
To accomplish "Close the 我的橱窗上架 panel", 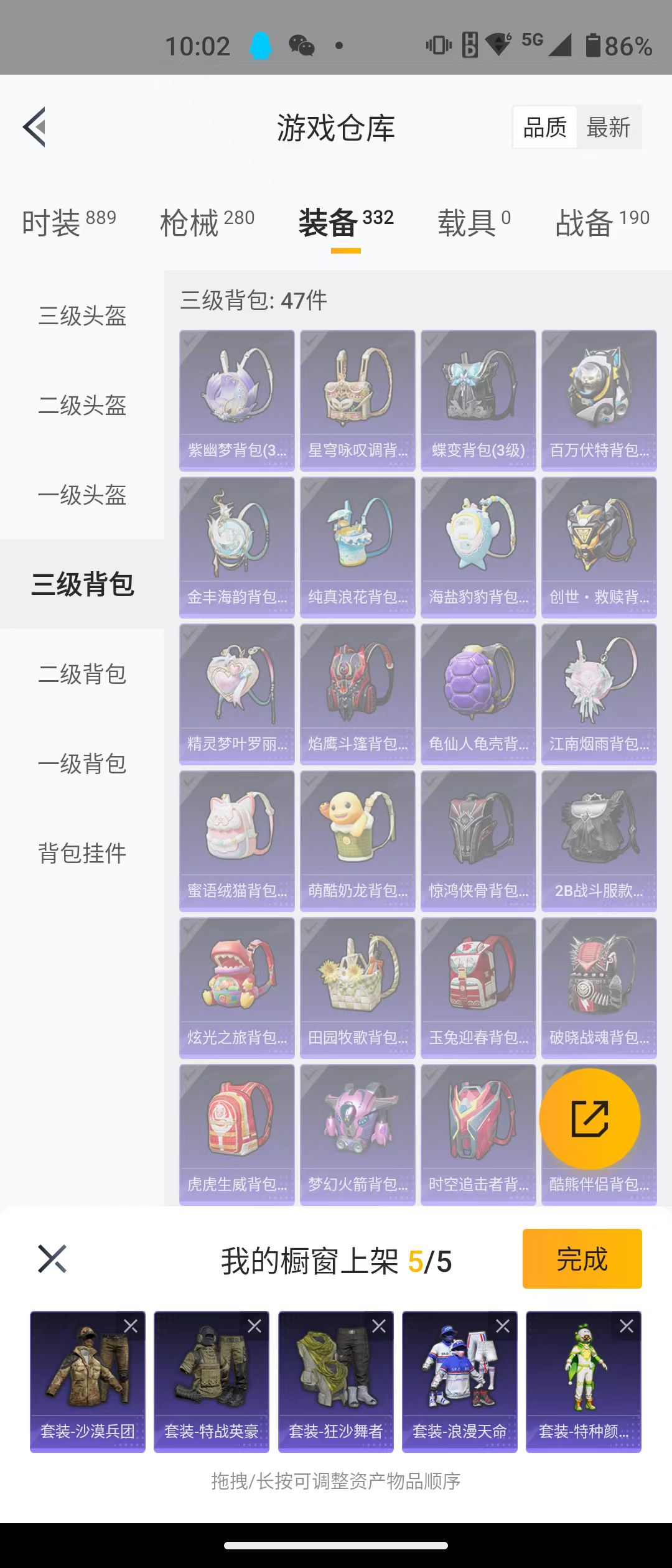I will click(x=52, y=1259).
